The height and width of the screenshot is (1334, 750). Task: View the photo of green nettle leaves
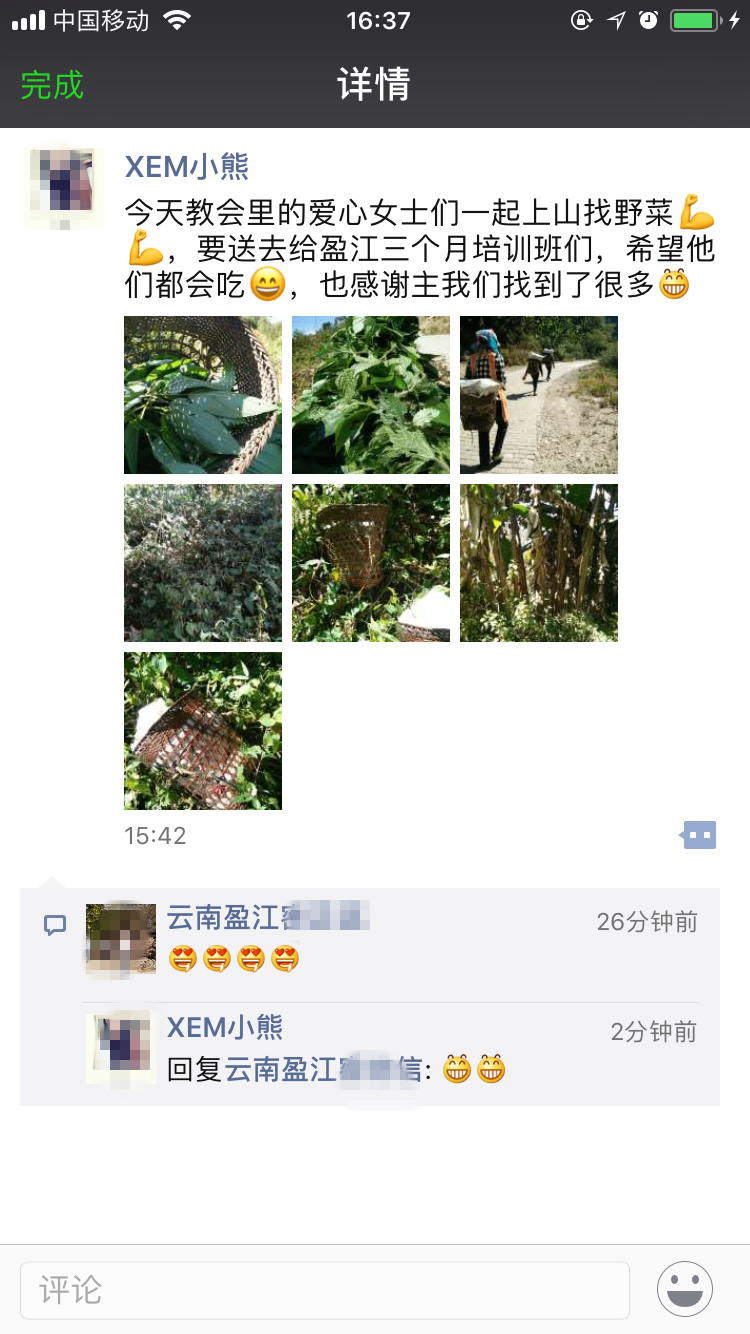point(371,395)
